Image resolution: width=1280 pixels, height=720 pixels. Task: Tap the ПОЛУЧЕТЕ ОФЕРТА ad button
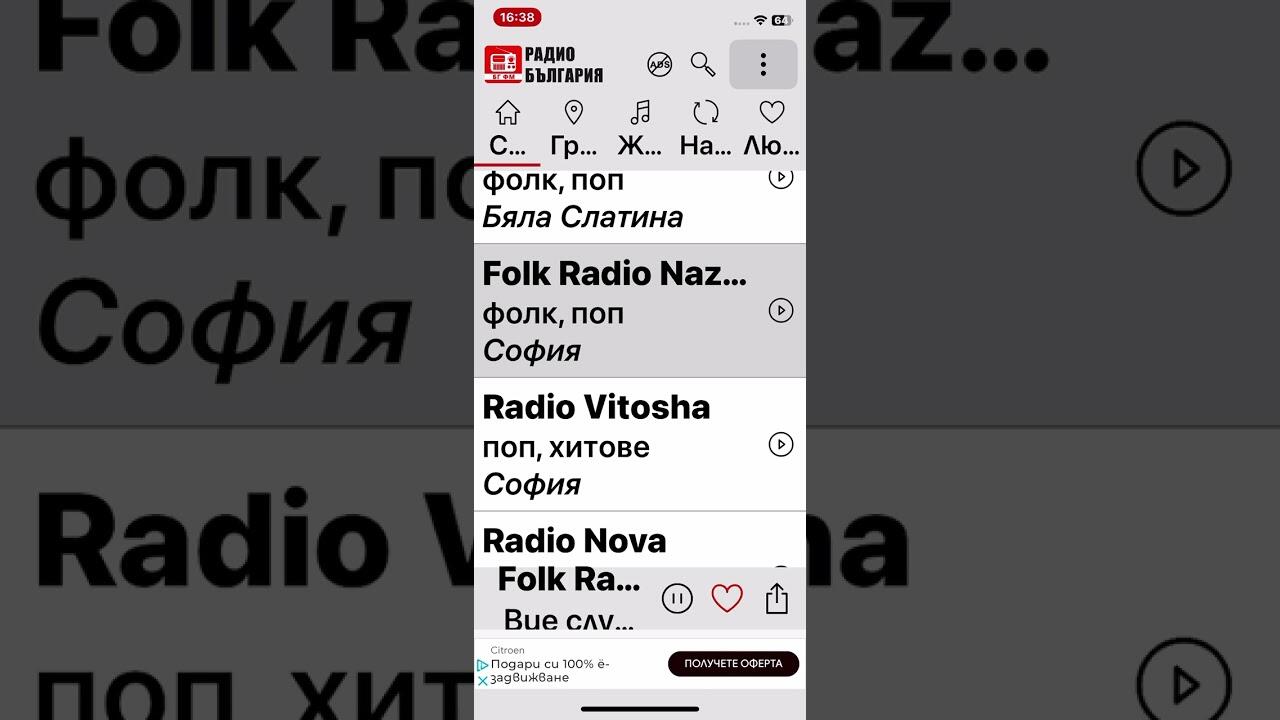click(x=733, y=664)
